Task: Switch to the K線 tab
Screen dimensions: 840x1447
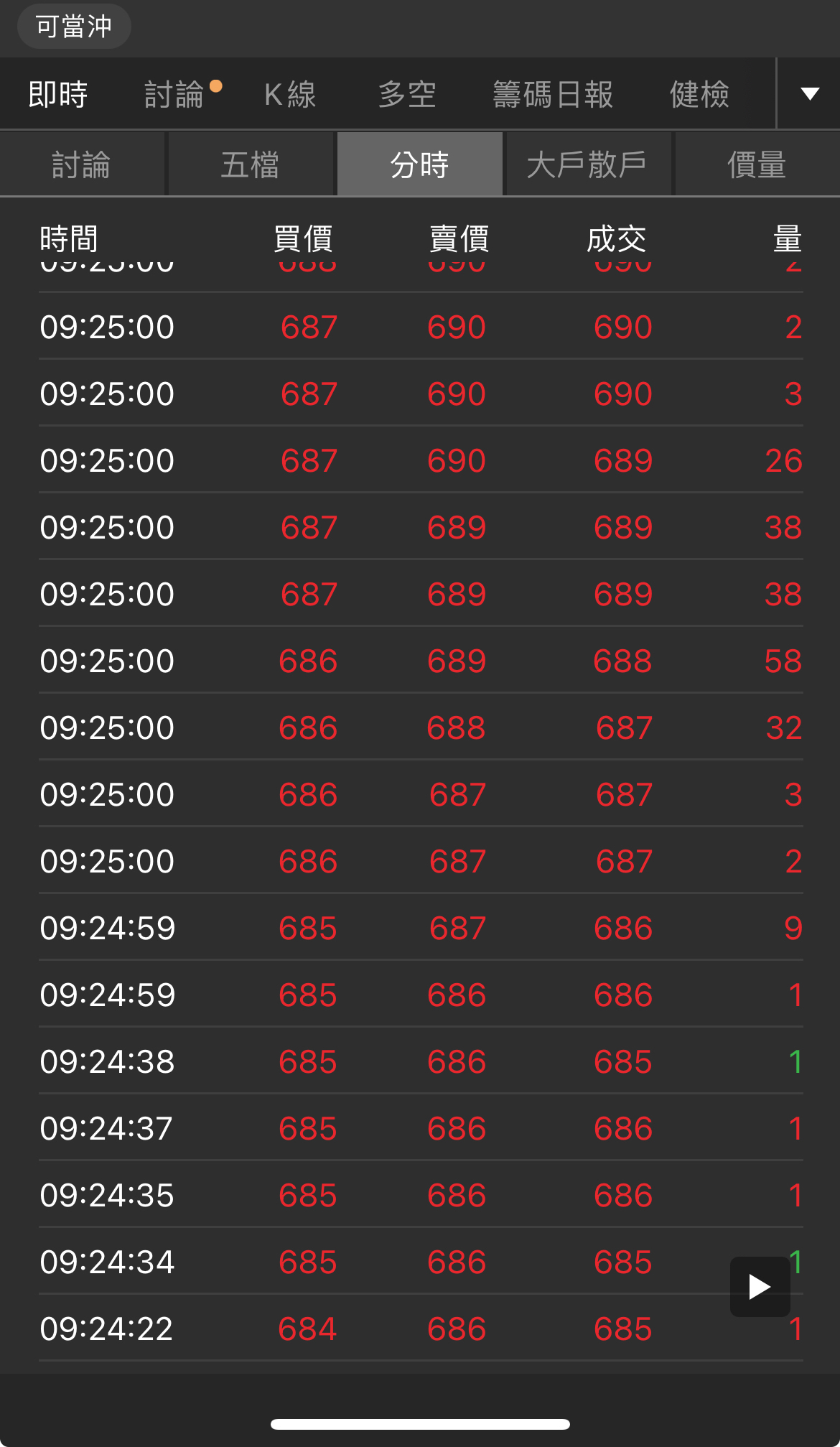Action: point(290,94)
